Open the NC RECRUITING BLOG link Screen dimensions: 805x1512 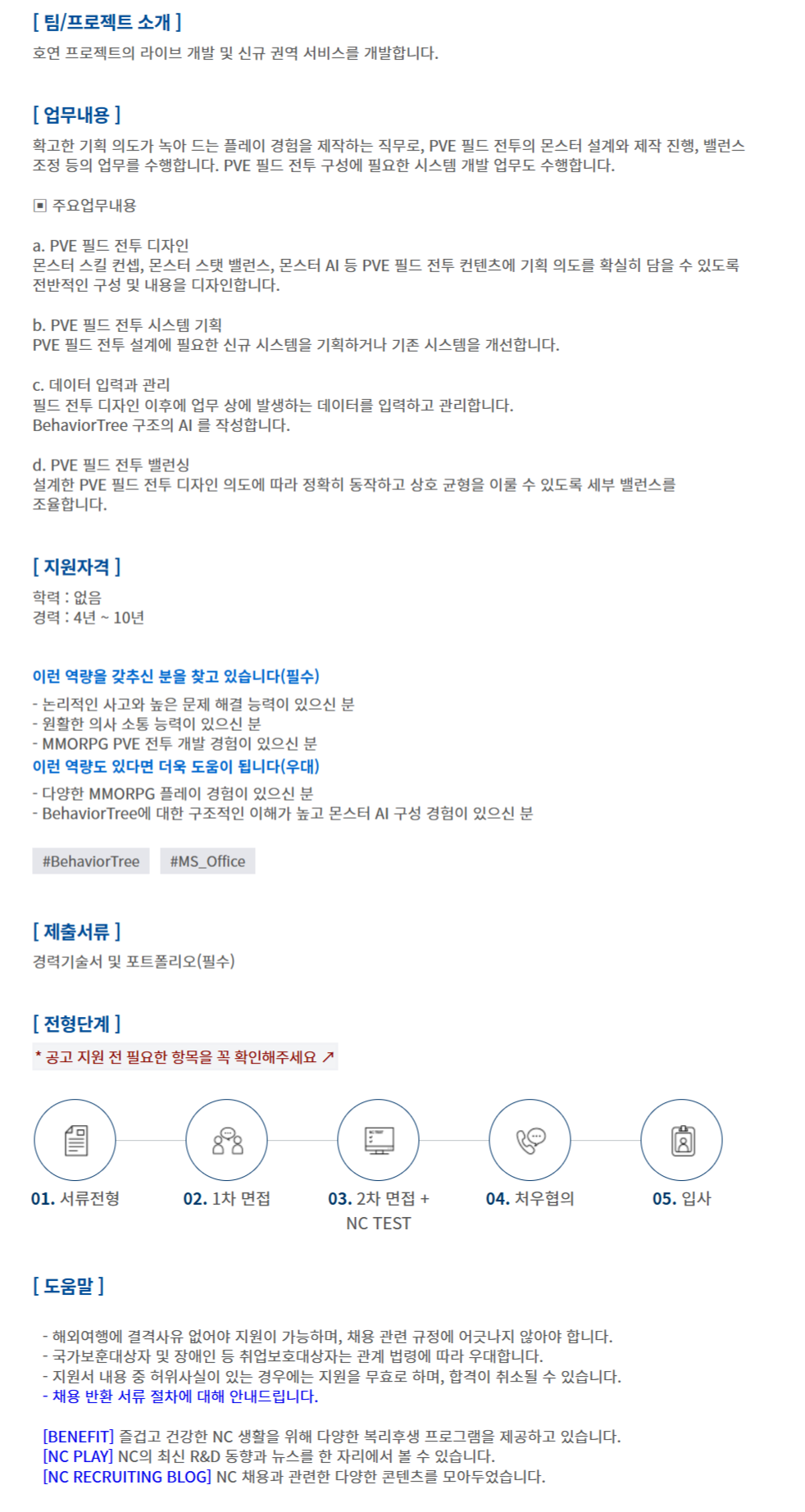coord(127,1477)
